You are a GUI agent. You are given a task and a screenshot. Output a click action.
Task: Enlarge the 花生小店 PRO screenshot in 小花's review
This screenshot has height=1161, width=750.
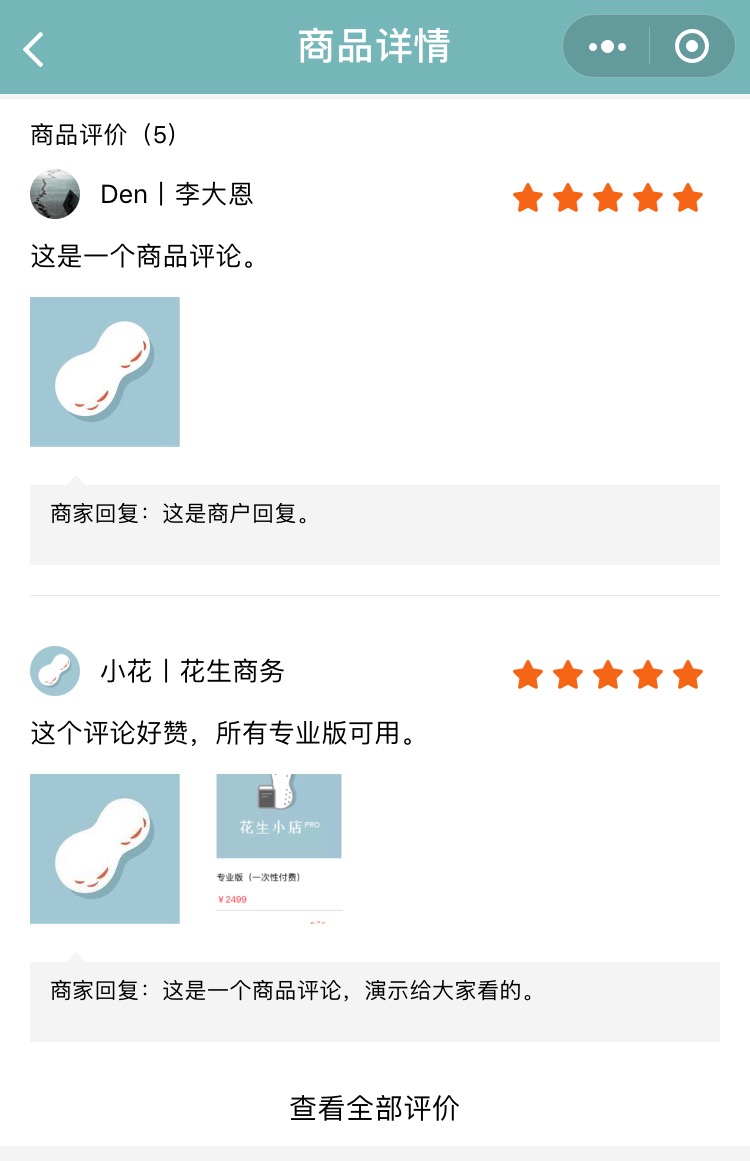tap(279, 849)
